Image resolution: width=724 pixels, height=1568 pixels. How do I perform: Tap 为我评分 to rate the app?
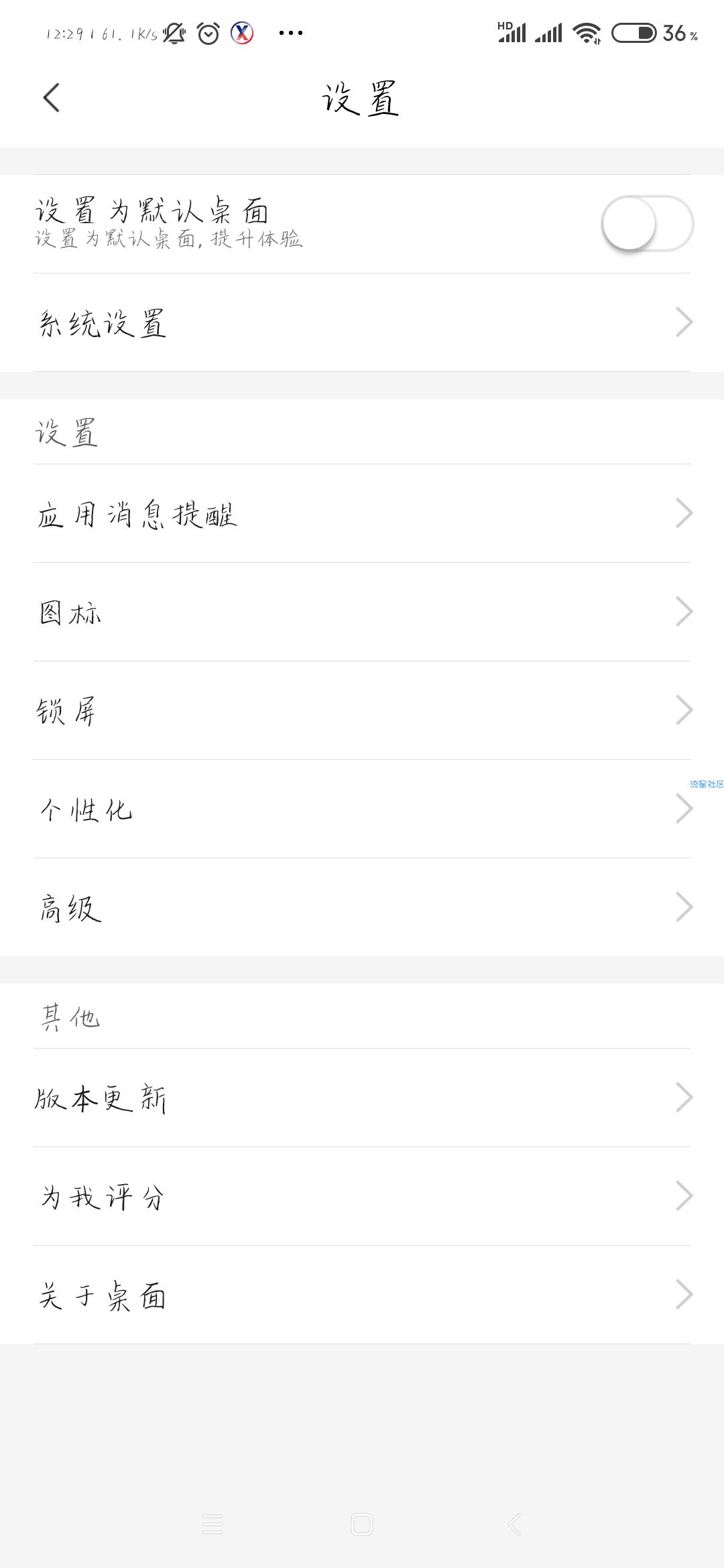click(x=362, y=1196)
